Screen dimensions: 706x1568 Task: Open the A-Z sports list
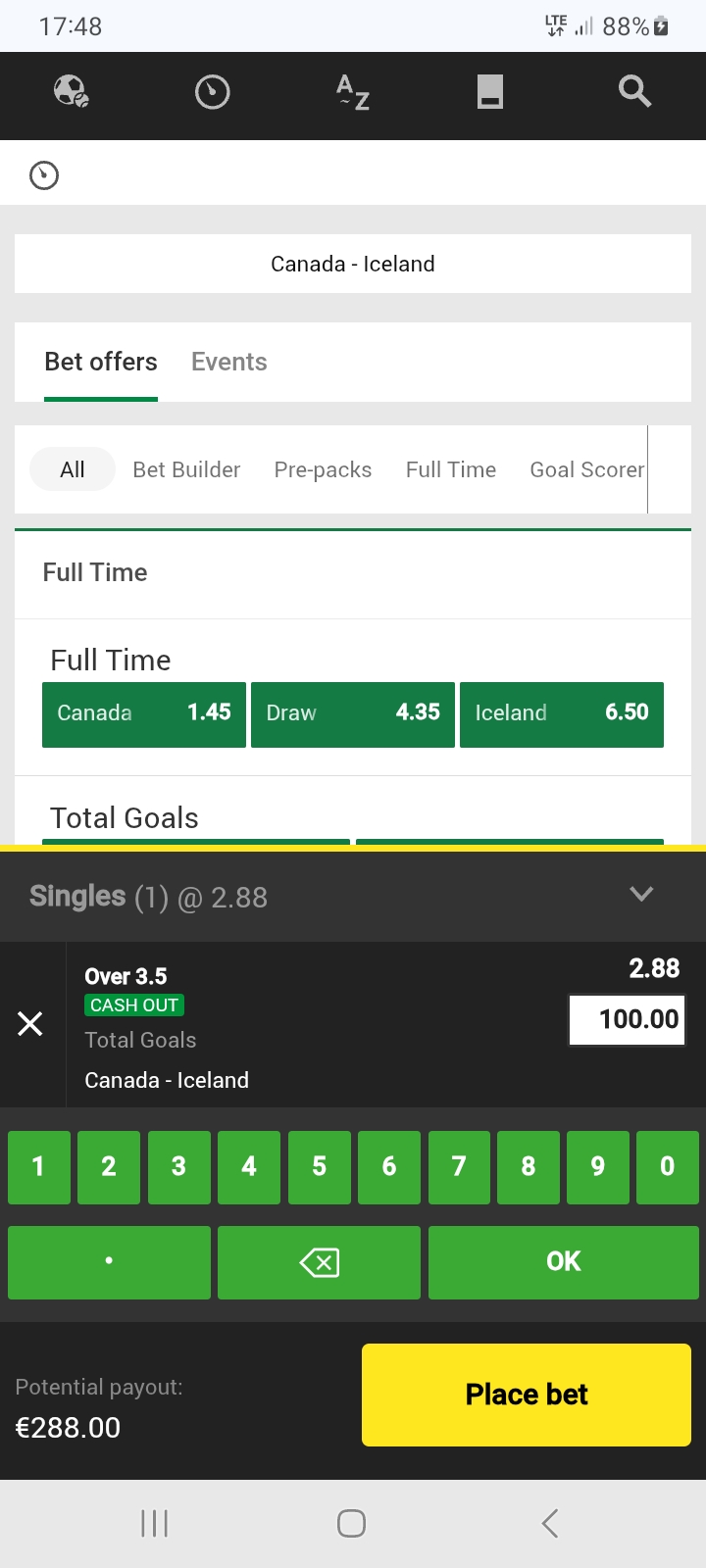point(353,92)
